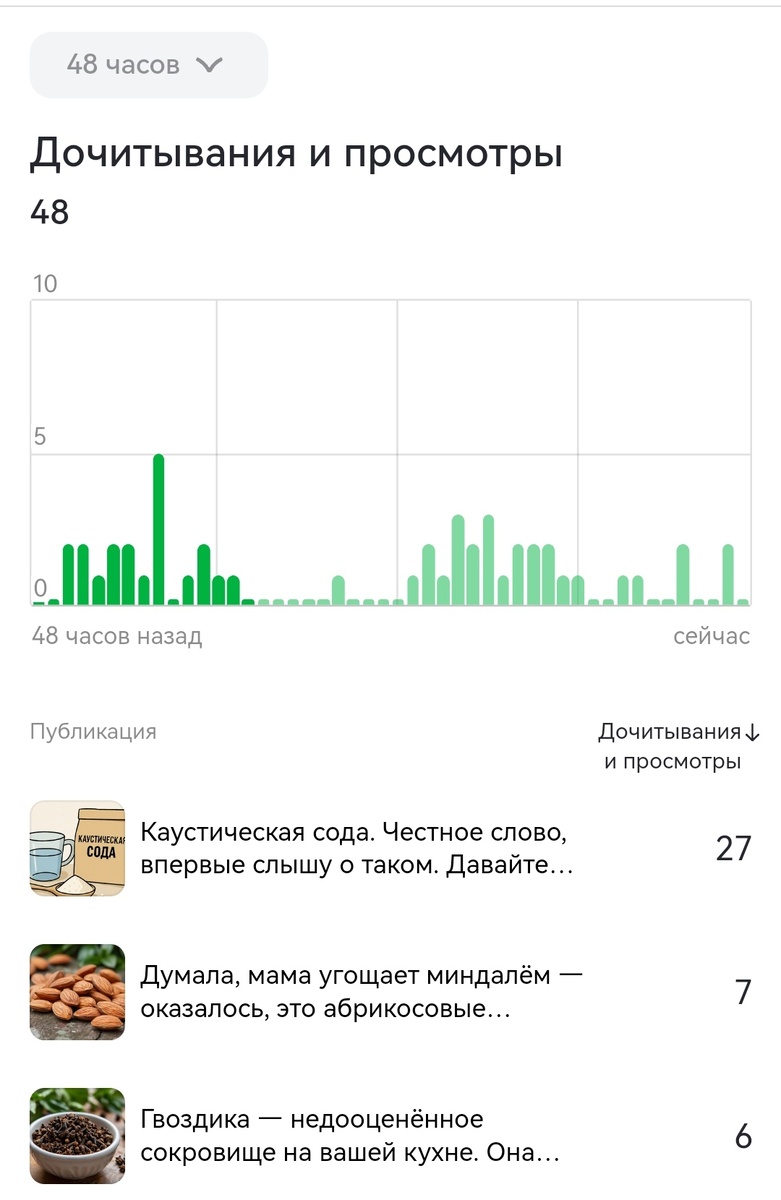
Task: Select the Публикация column header
Action: [x=94, y=731]
